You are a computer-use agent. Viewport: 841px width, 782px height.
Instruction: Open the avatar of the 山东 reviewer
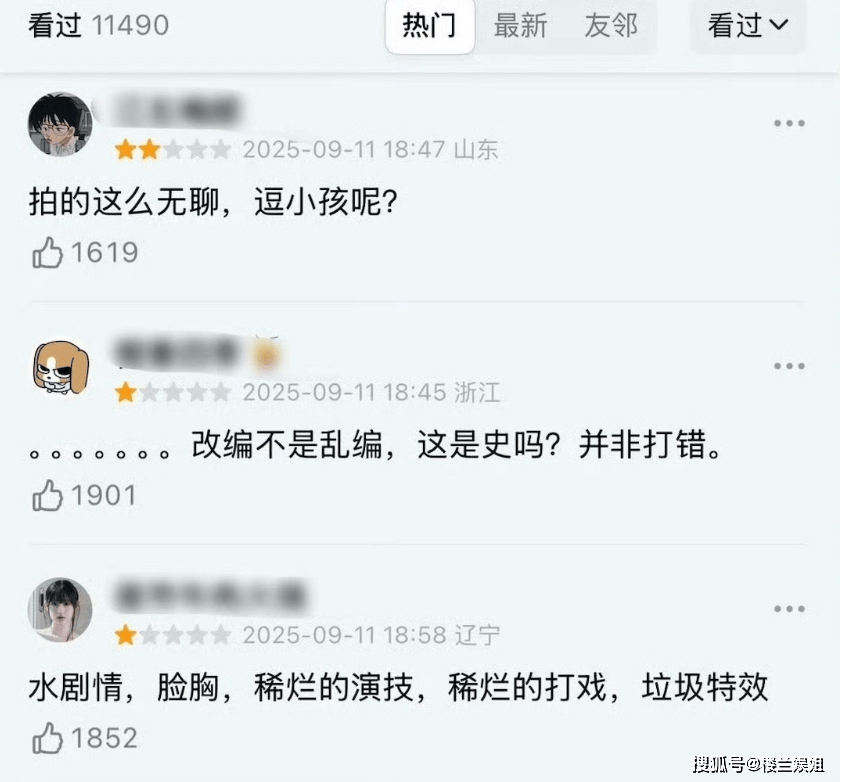tap(60, 125)
